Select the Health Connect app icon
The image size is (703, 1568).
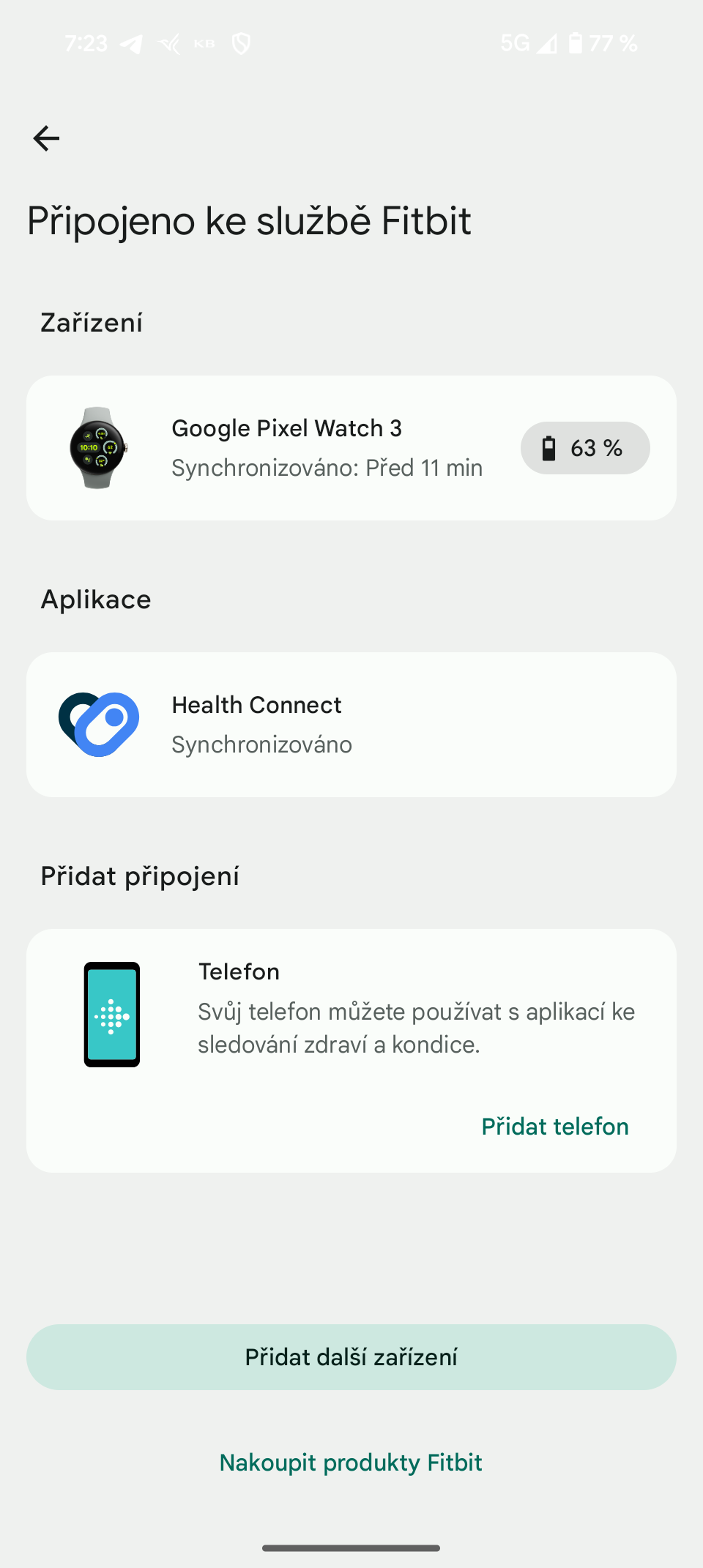[x=99, y=723]
